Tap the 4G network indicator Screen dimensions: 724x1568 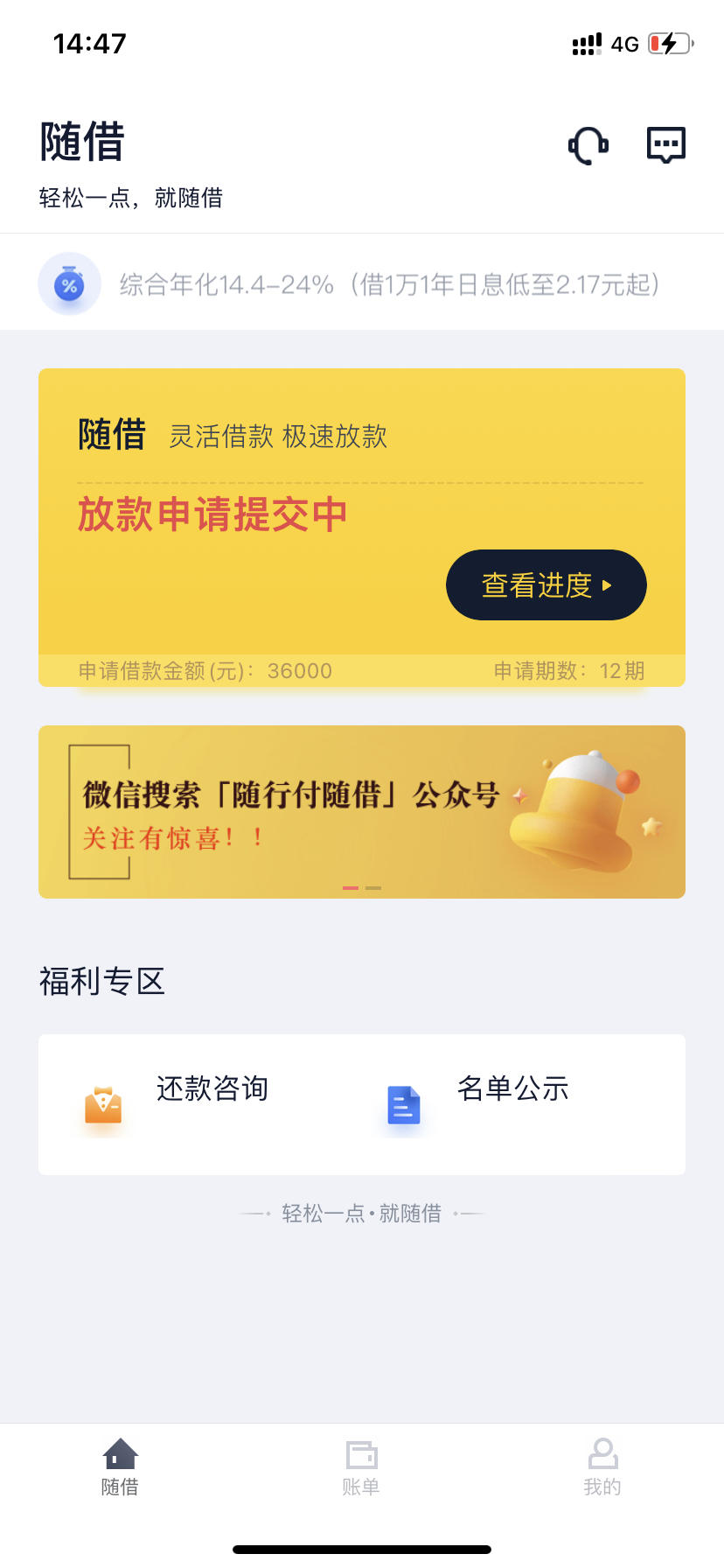[x=623, y=44]
